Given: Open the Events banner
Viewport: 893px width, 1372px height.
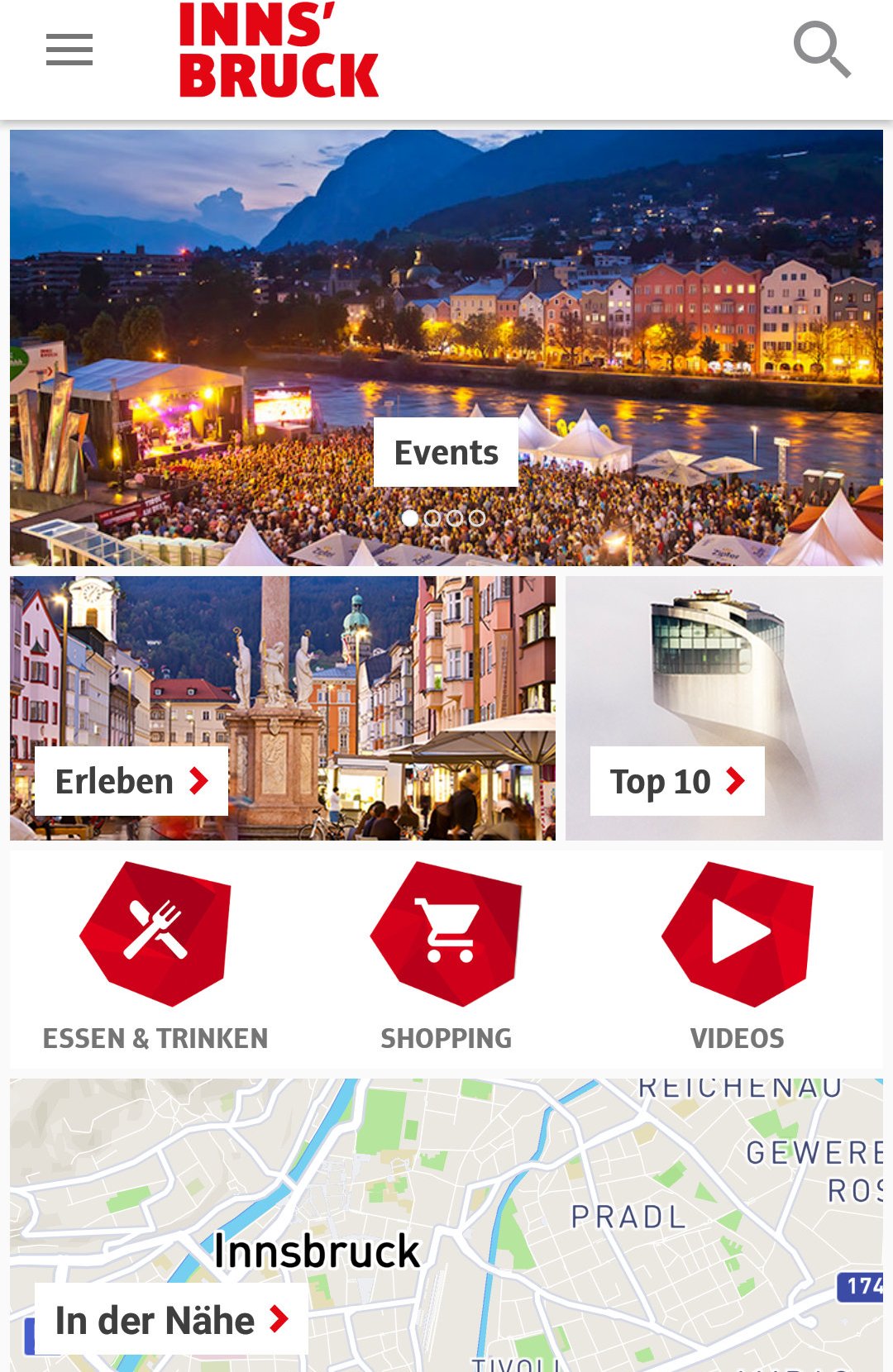Looking at the screenshot, I should coord(446,452).
